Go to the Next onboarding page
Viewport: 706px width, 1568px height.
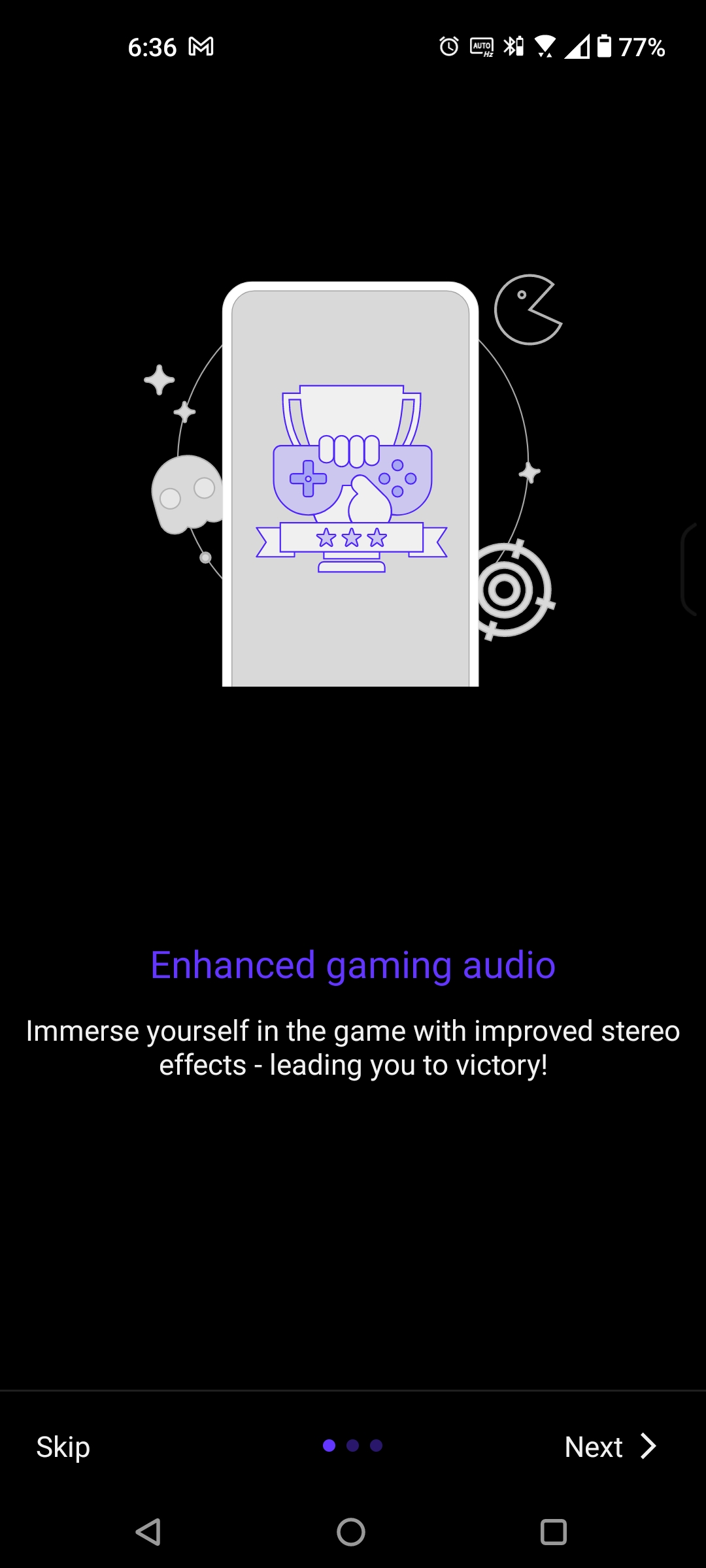pos(609,1446)
